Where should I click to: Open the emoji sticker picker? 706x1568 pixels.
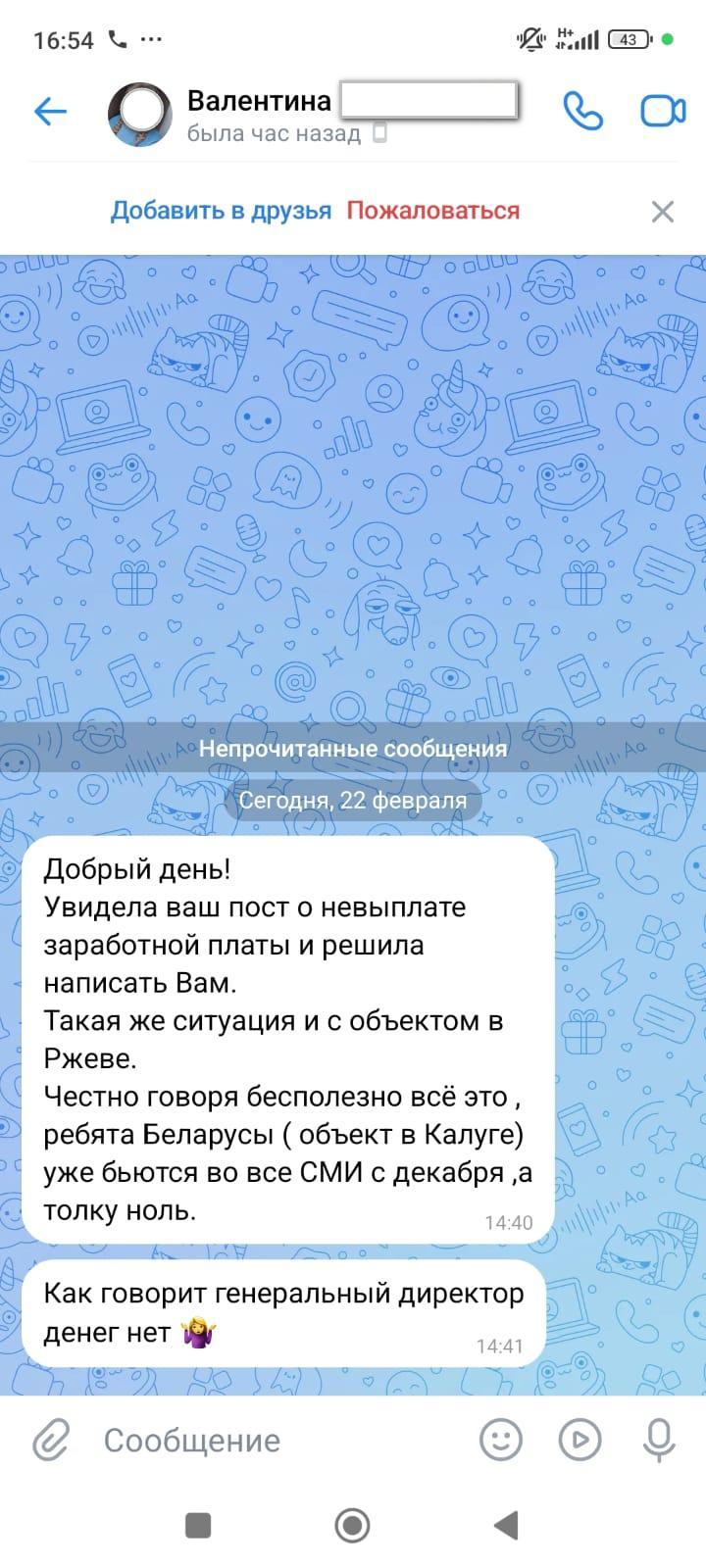[500, 1440]
